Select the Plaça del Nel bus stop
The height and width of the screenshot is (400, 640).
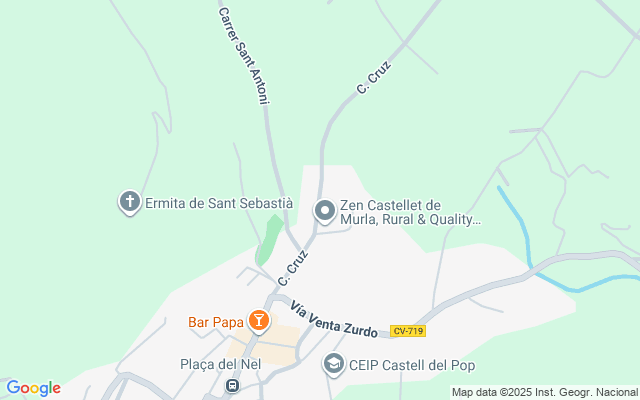click(232, 385)
